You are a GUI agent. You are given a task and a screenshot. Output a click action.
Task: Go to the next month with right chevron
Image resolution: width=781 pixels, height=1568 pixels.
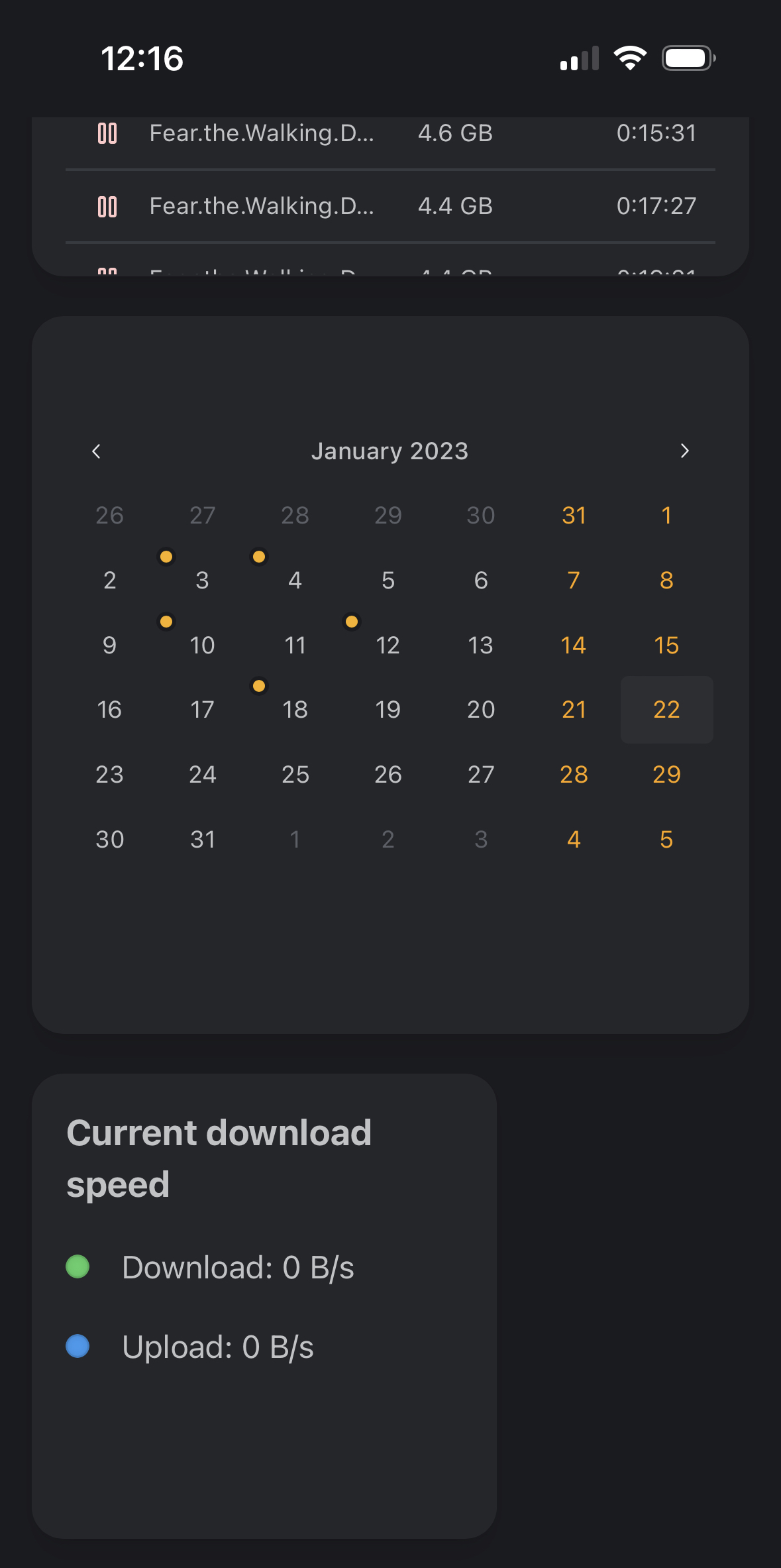(x=685, y=451)
